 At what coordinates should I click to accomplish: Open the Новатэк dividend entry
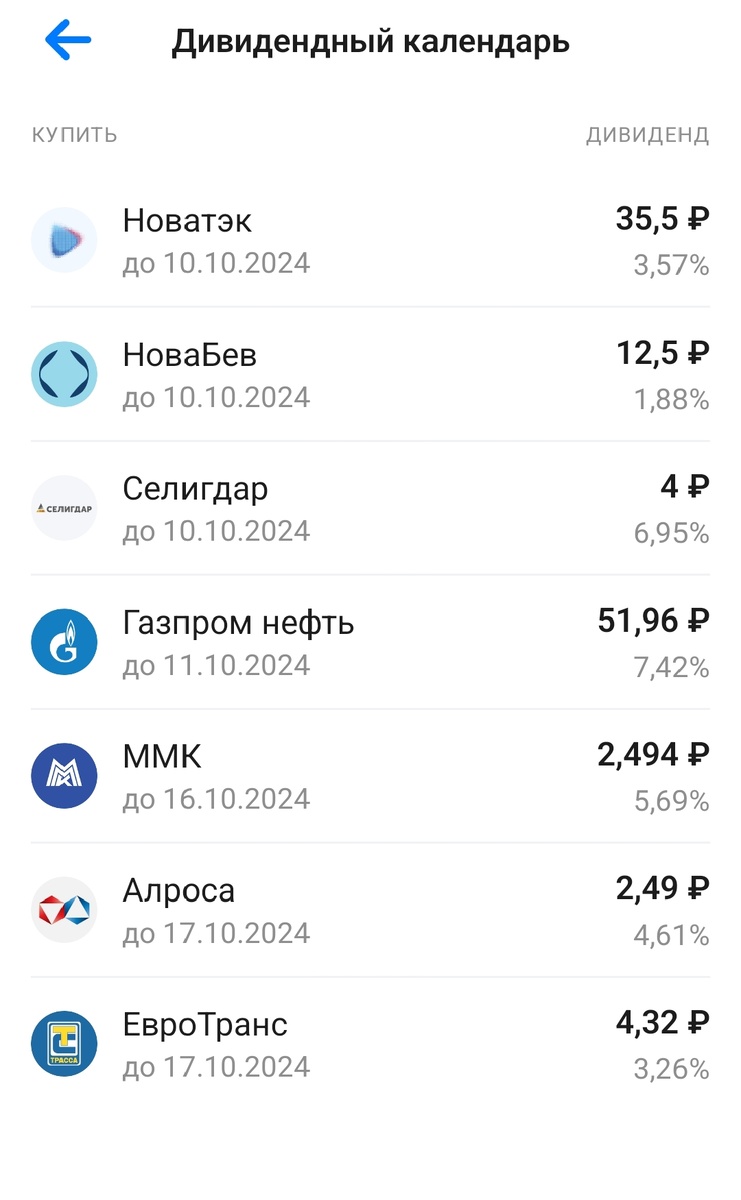coord(370,240)
